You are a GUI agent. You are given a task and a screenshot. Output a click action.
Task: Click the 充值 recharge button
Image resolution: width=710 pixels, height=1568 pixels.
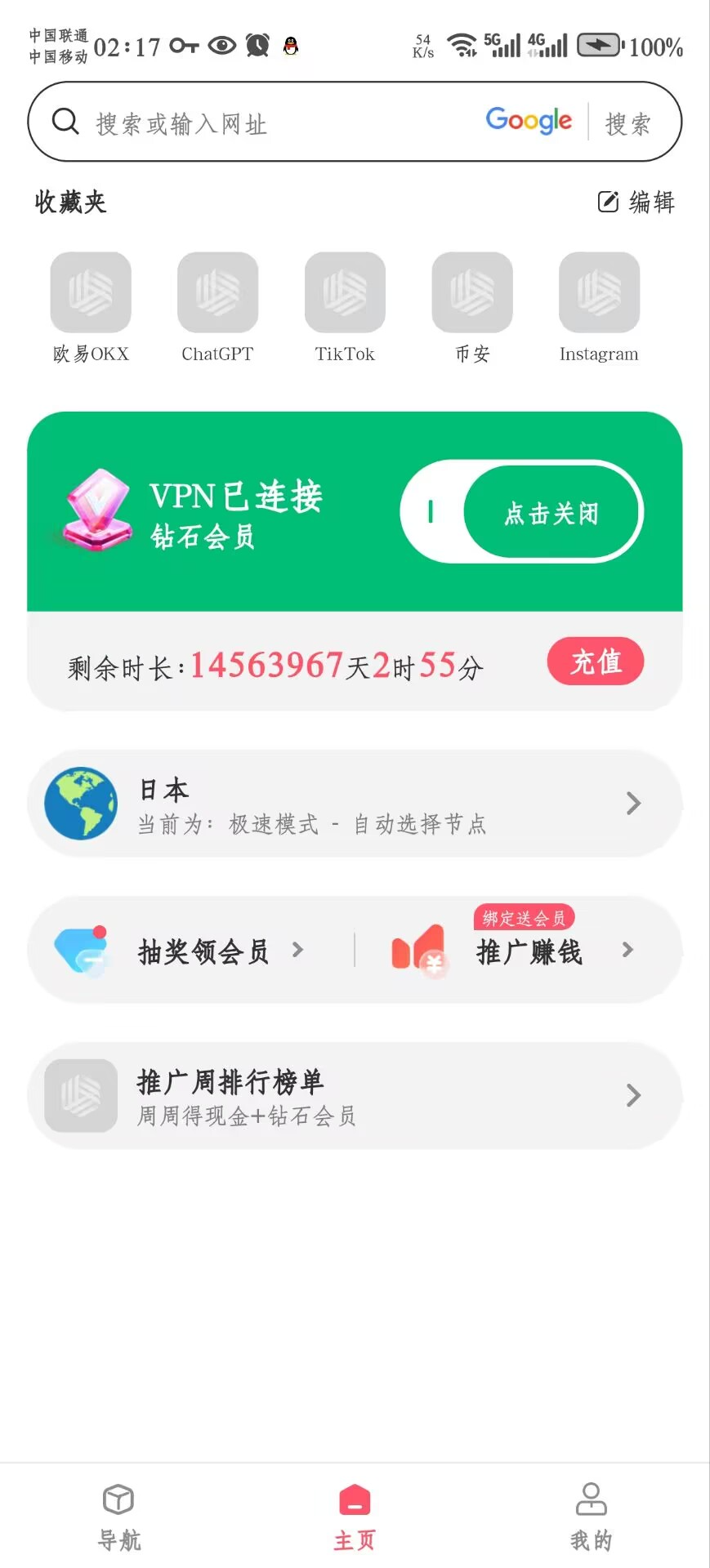point(595,661)
